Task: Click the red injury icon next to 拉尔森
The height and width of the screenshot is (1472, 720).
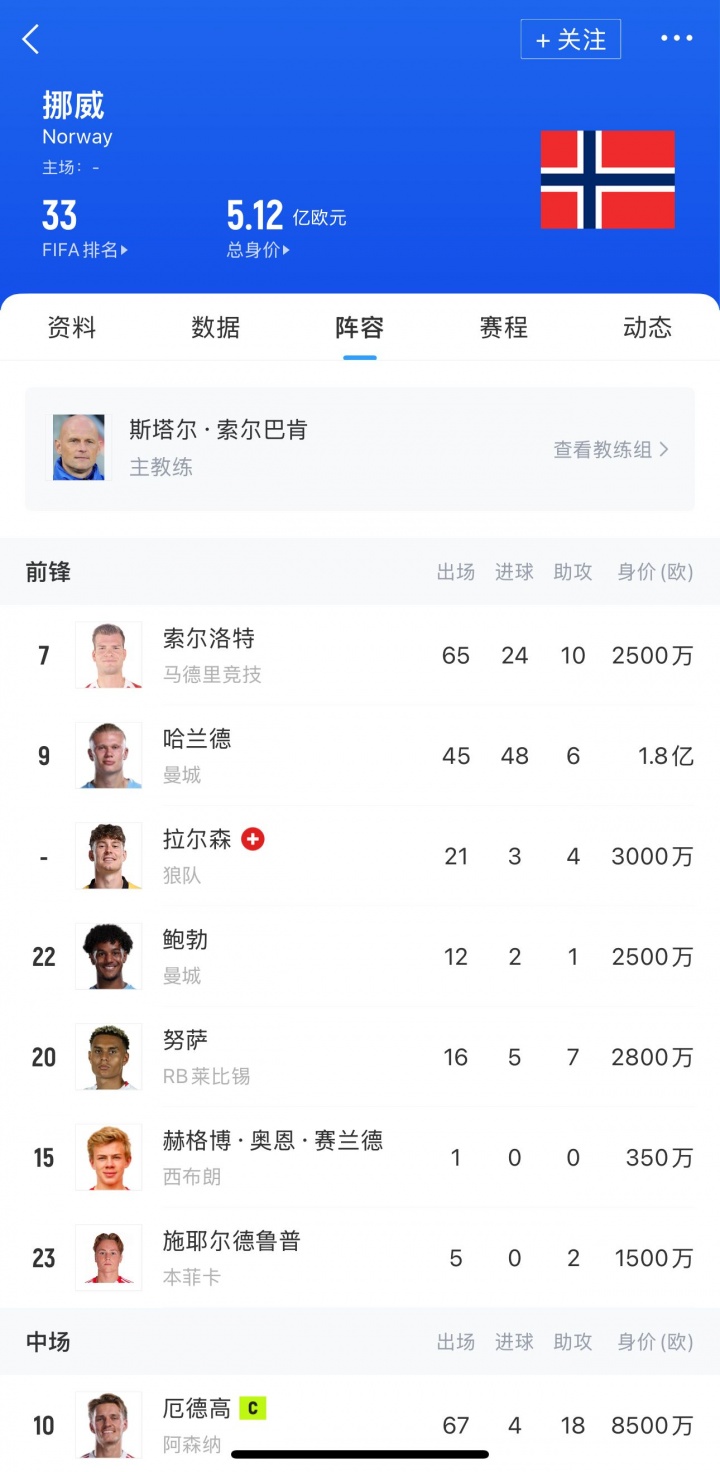Action: pos(251,840)
